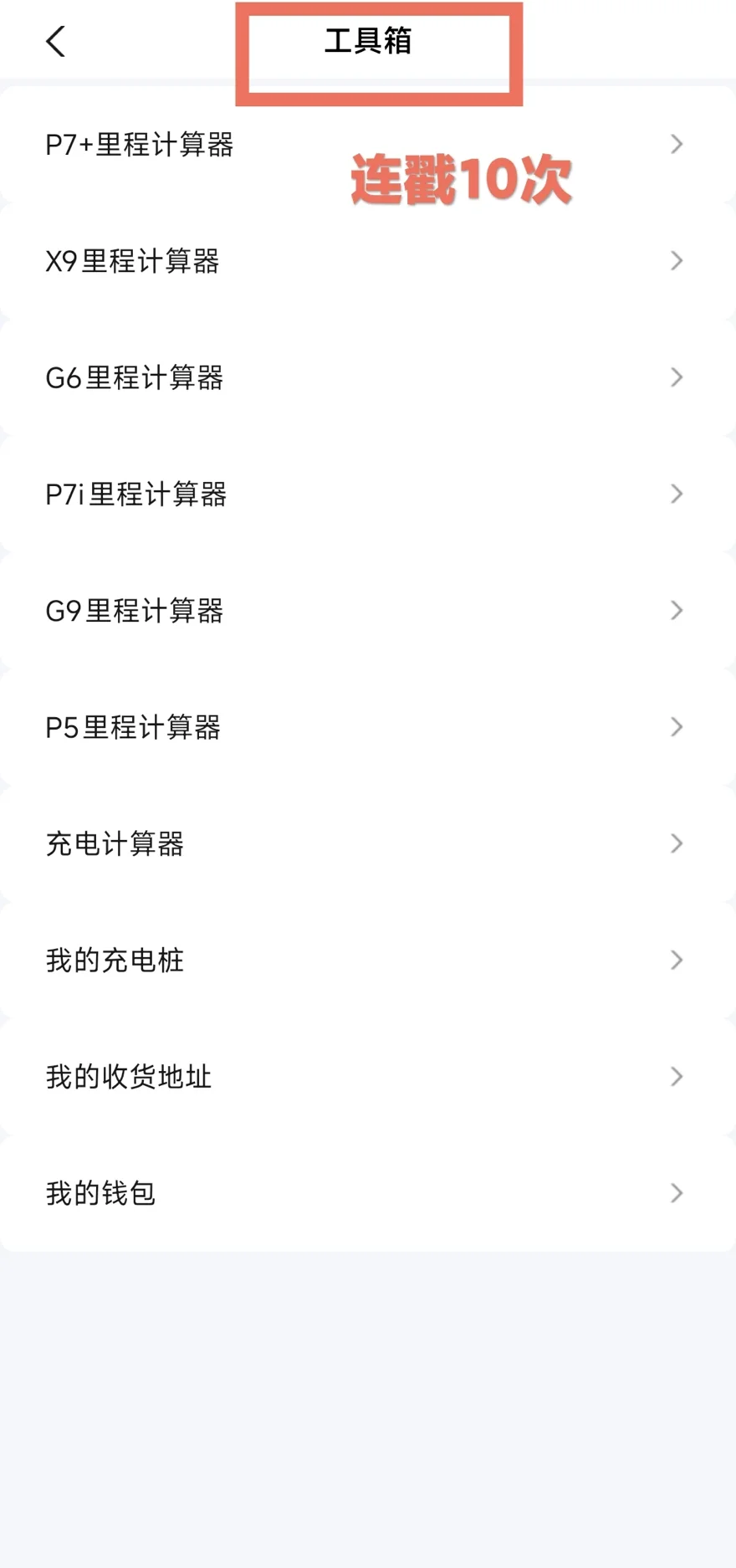Open the P5里程计算器 row
736x1568 pixels.
[368, 726]
